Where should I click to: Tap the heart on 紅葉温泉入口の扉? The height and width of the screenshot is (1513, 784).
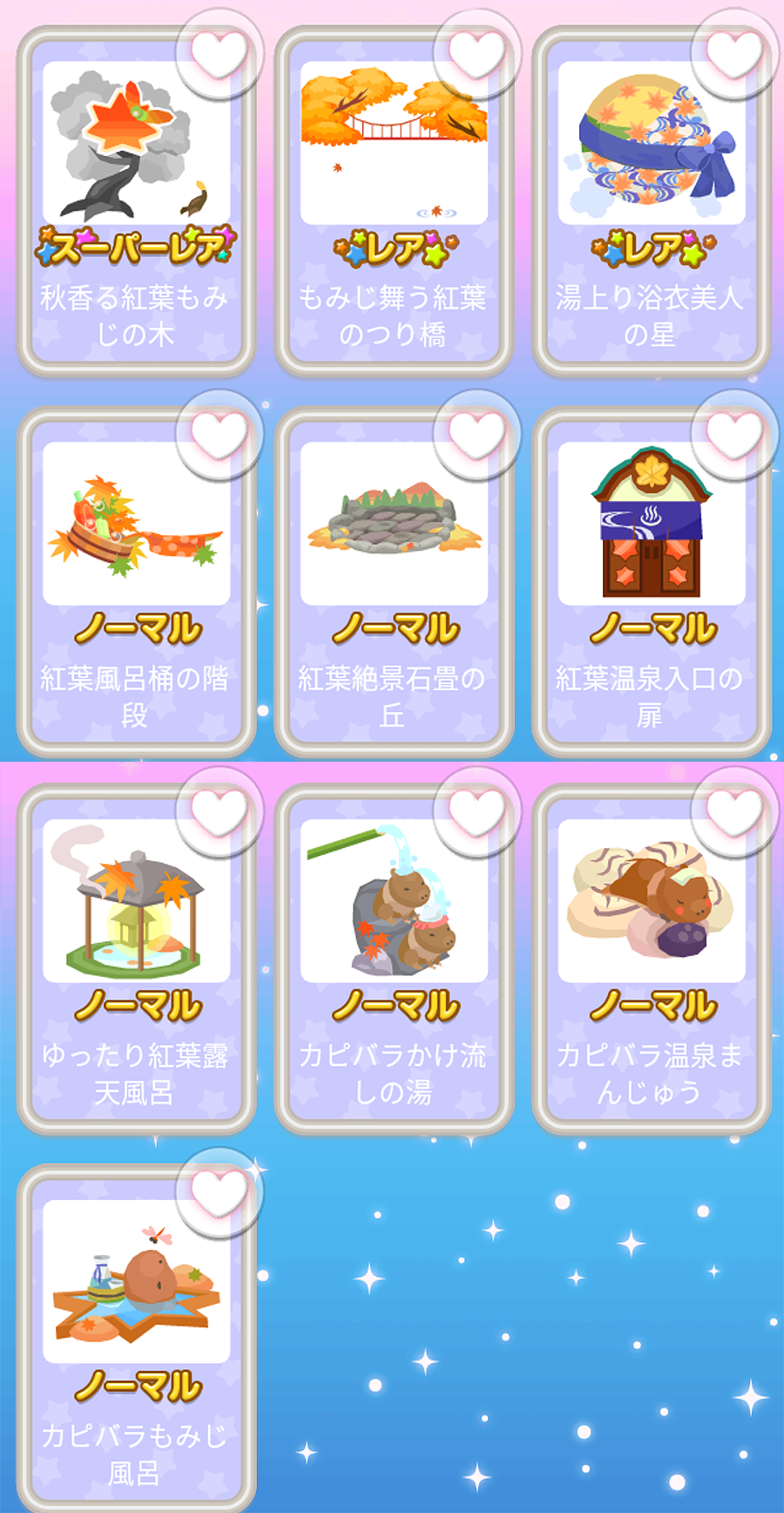coord(734,433)
